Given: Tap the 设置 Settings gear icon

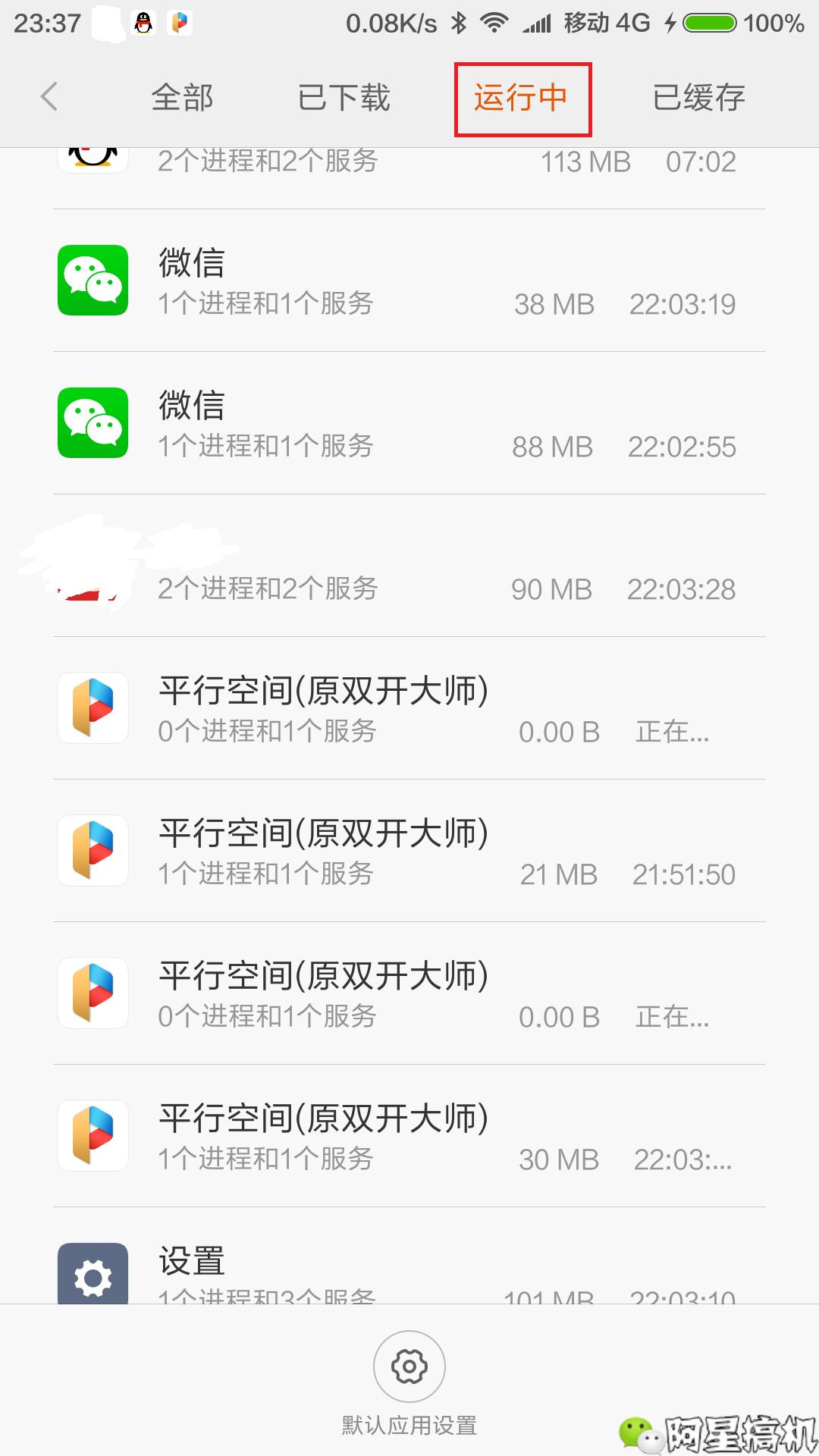Looking at the screenshot, I should [x=92, y=1274].
